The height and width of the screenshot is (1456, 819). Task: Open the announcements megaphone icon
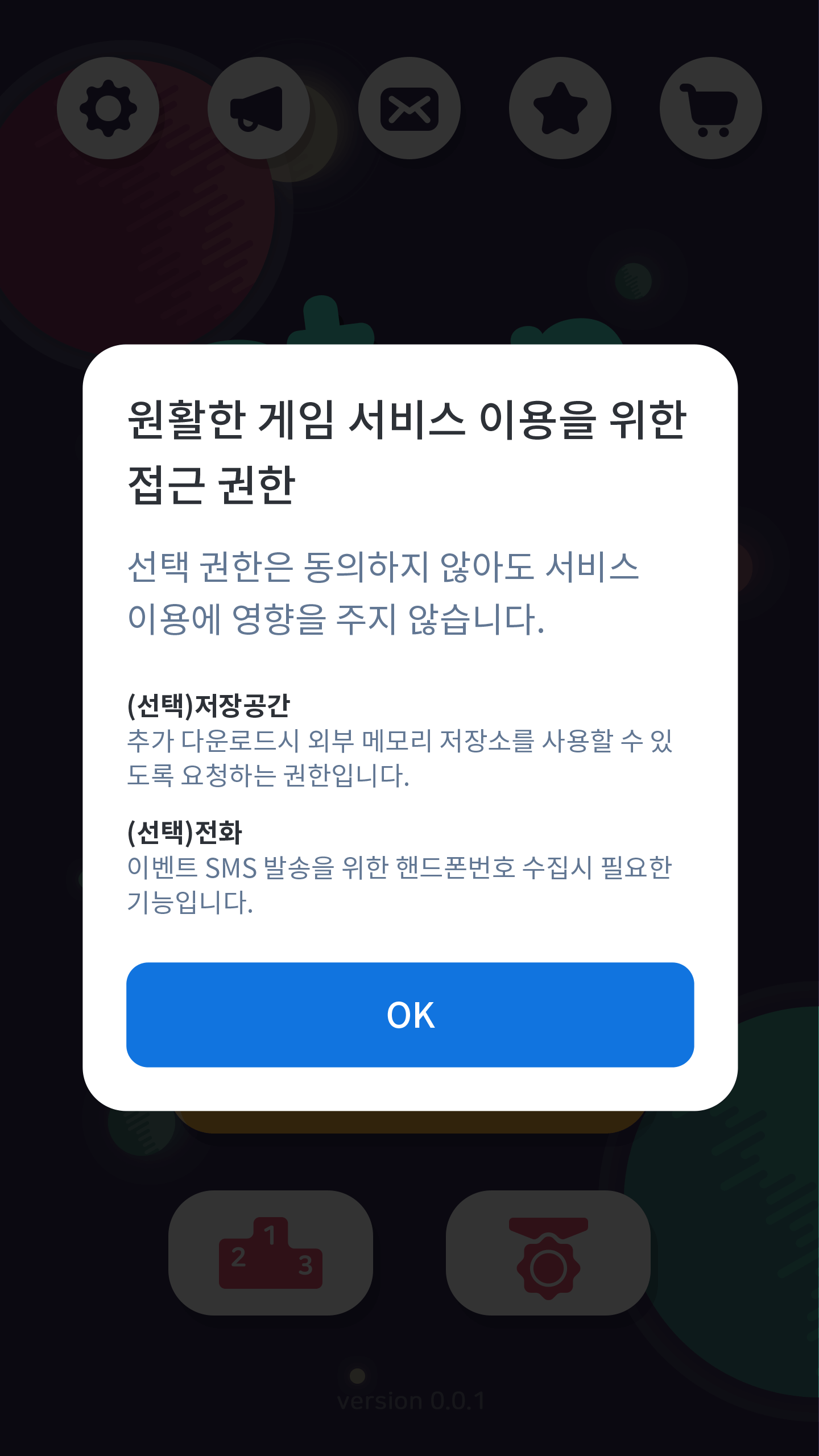click(259, 108)
